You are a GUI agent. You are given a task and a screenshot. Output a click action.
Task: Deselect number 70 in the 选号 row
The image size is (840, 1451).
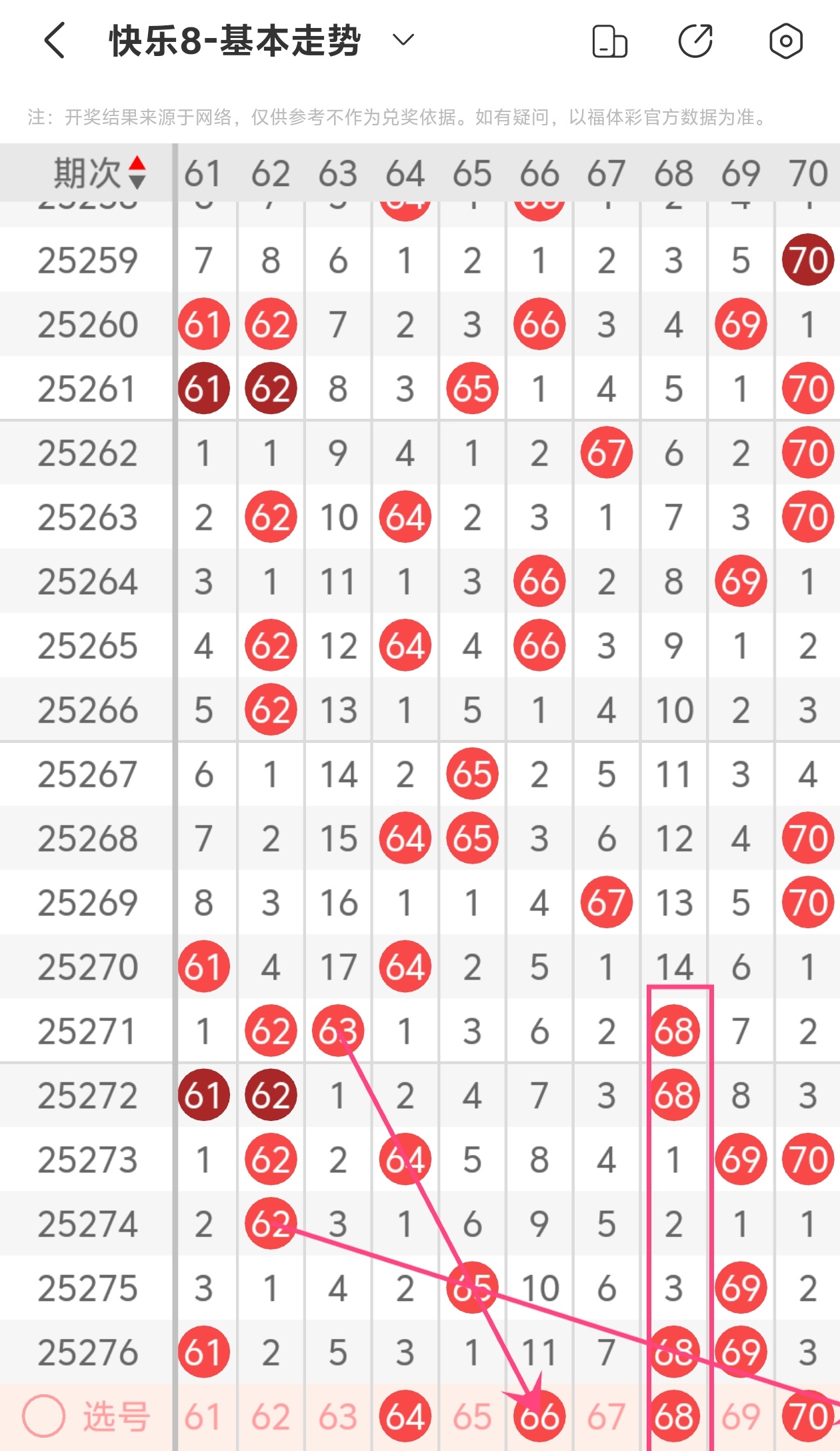tap(808, 1416)
